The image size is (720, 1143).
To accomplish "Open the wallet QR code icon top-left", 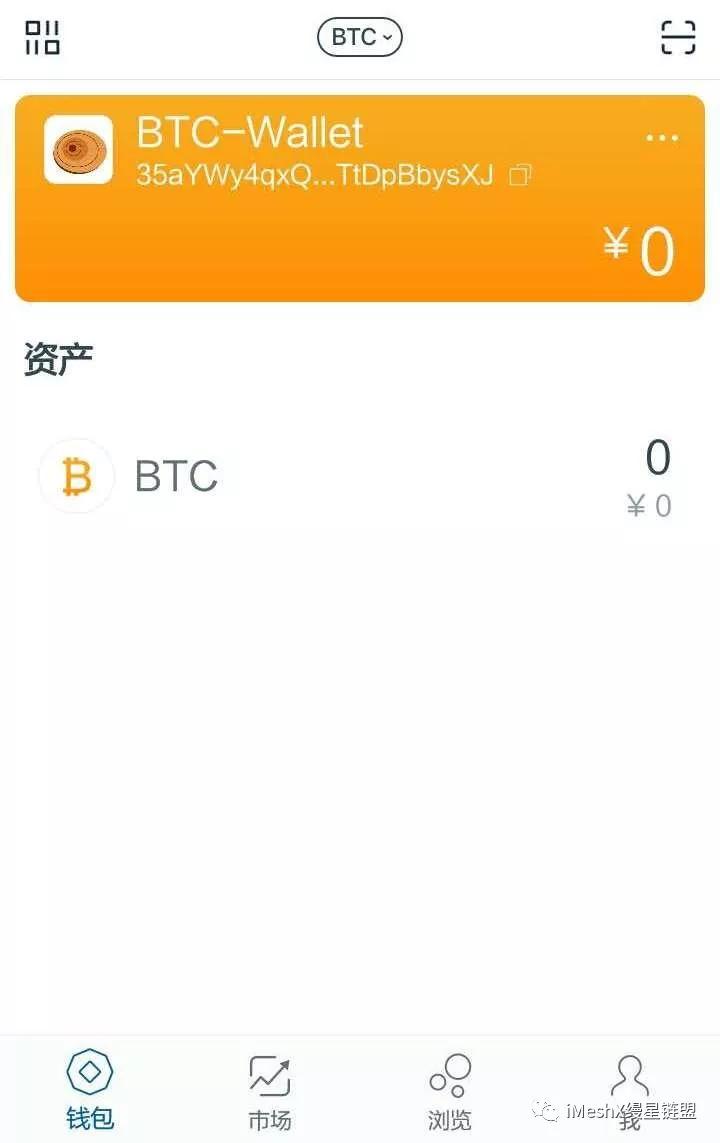I will pos(41,38).
